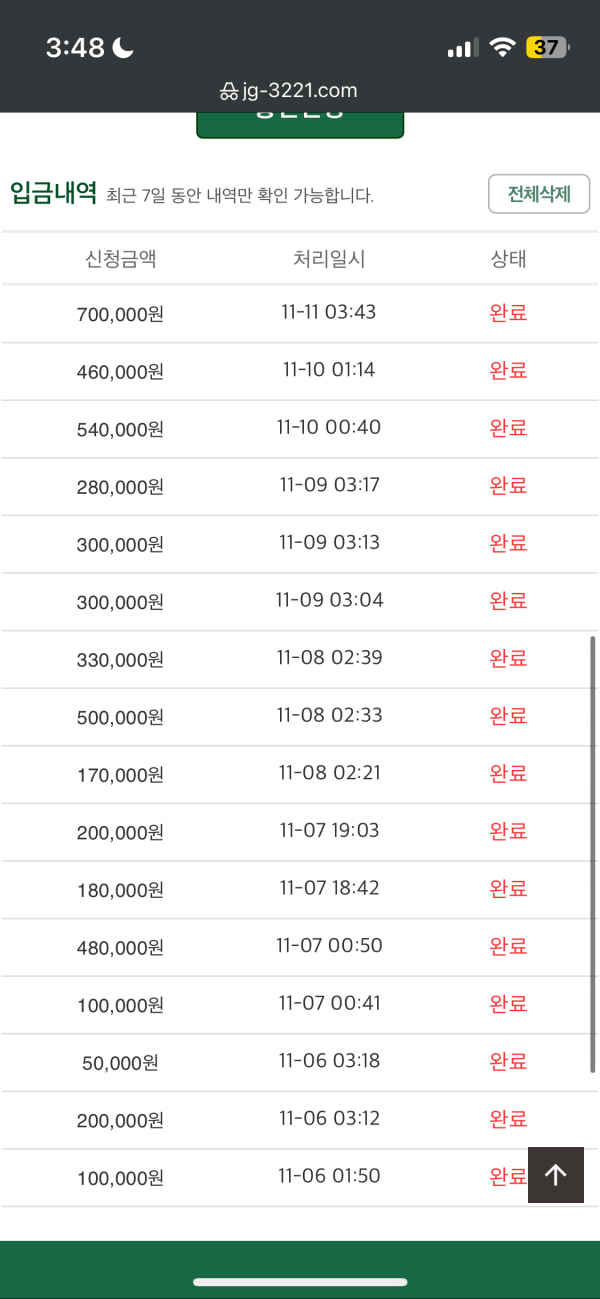Tap the jg-3221.com address bar

(x=289, y=90)
